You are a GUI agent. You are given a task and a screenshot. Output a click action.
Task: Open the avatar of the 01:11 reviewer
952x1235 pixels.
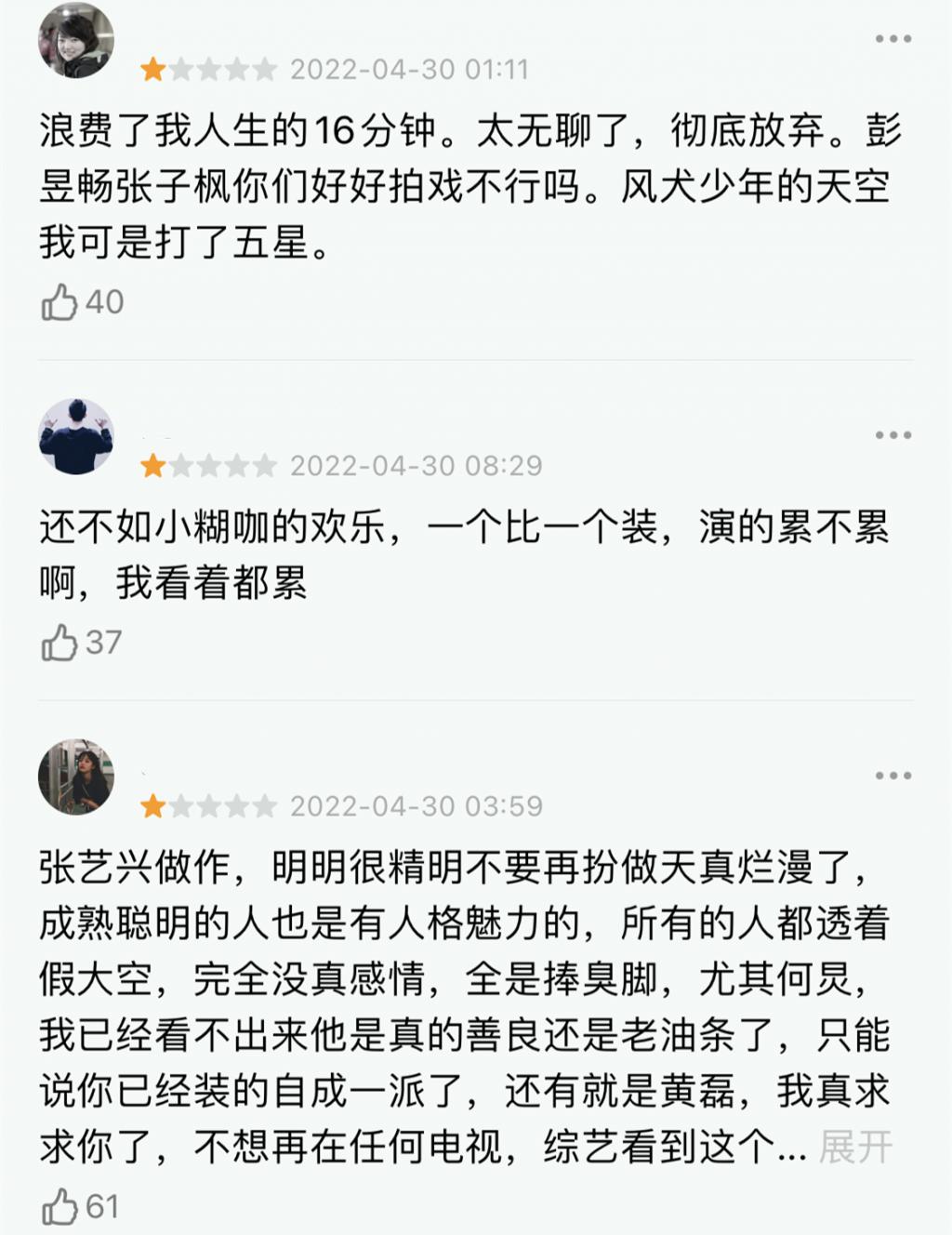pyautogui.click(x=75, y=41)
